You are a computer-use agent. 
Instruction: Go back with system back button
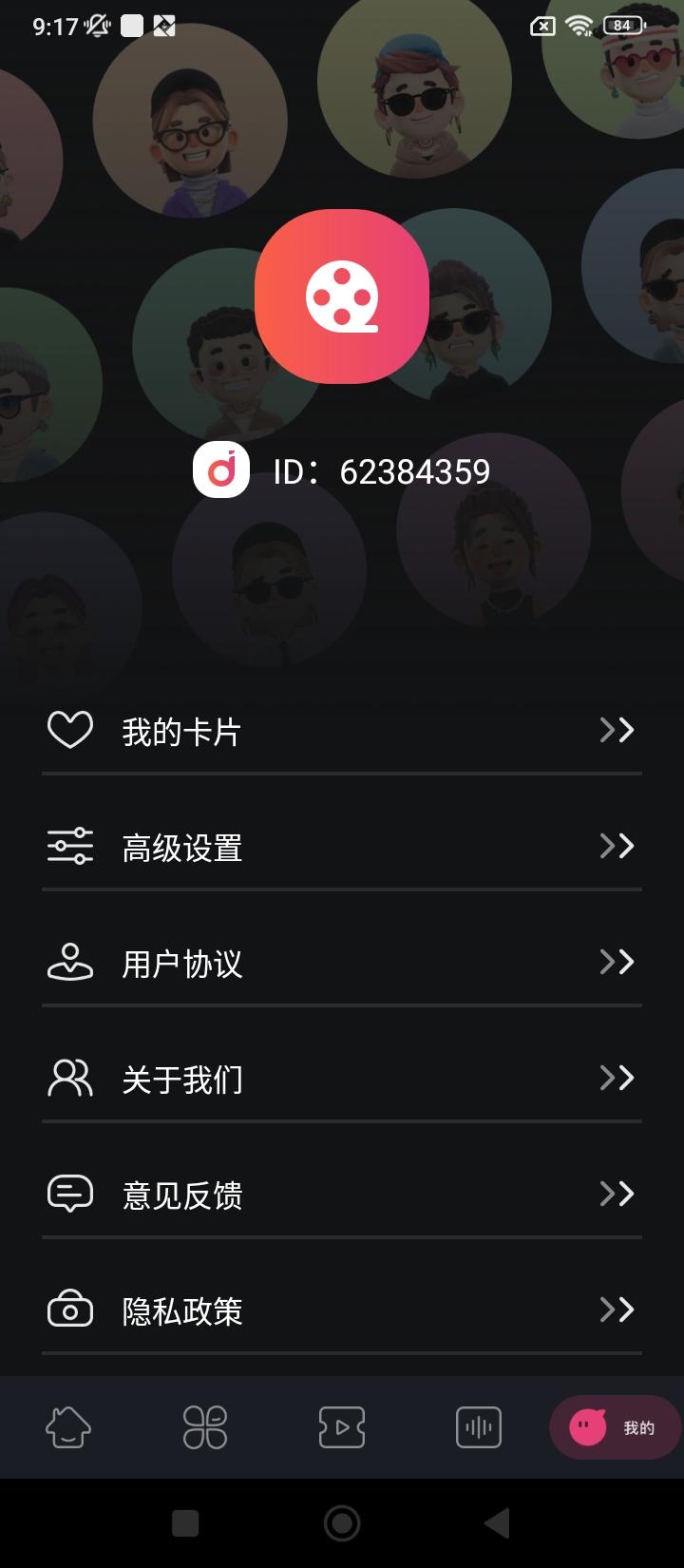click(497, 1523)
